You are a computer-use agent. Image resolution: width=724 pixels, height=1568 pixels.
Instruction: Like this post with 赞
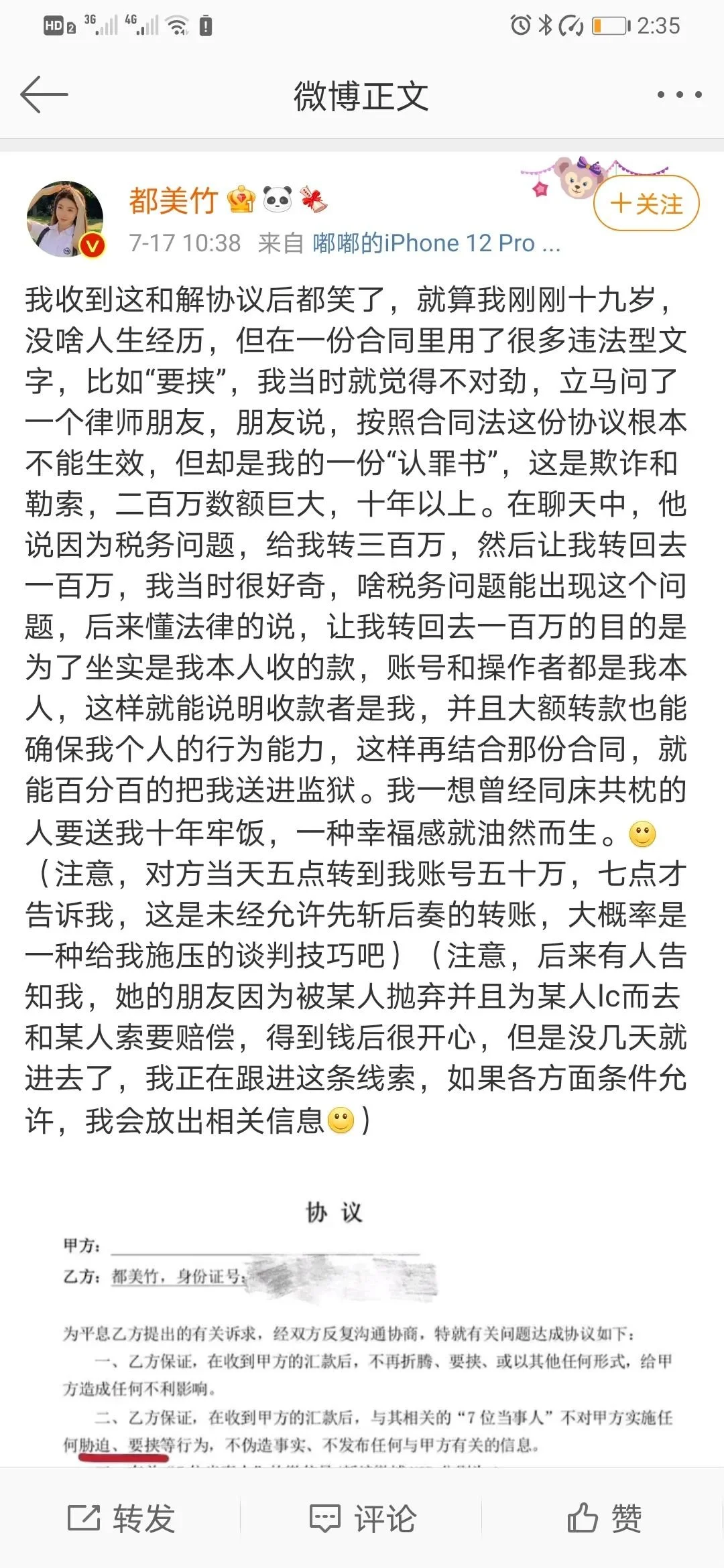[604, 1518]
